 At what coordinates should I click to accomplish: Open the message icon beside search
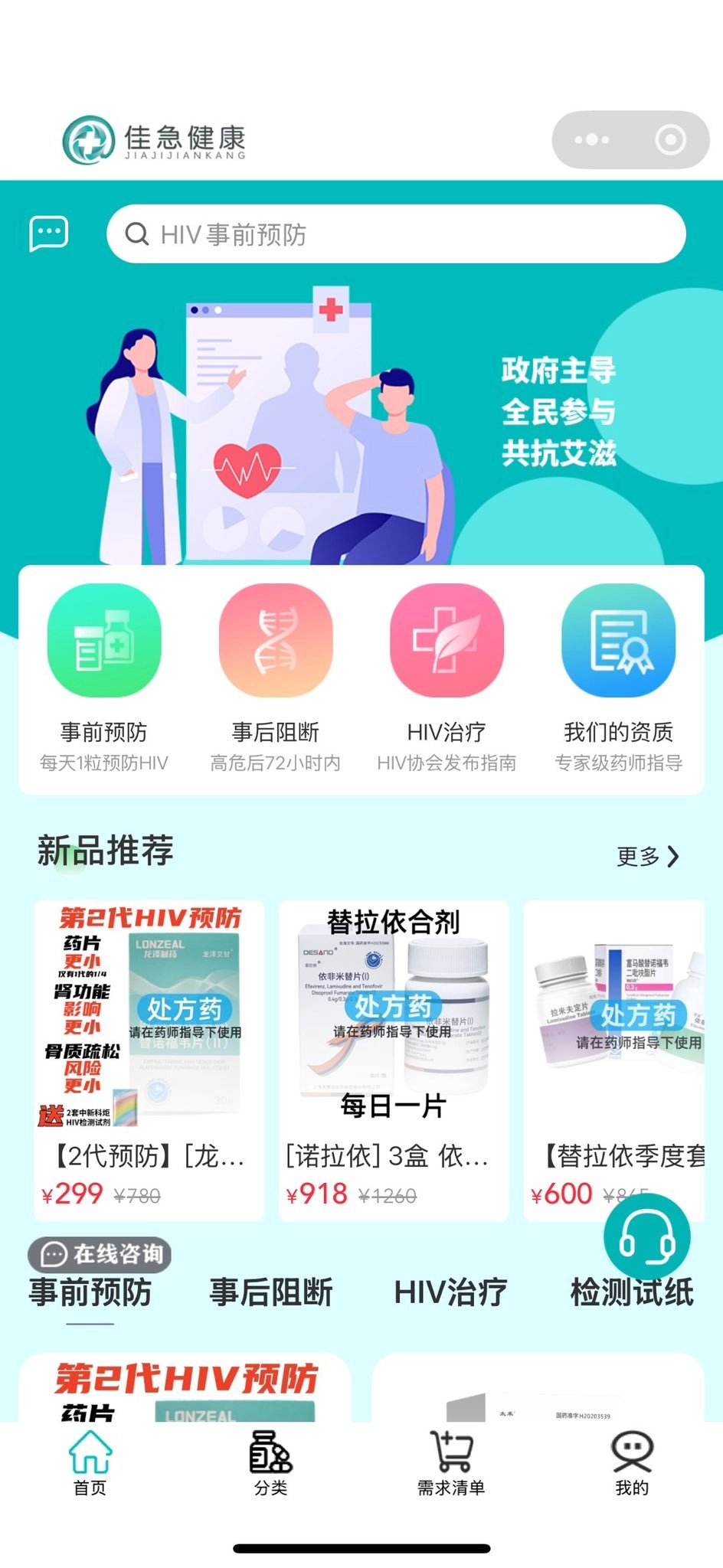click(49, 233)
